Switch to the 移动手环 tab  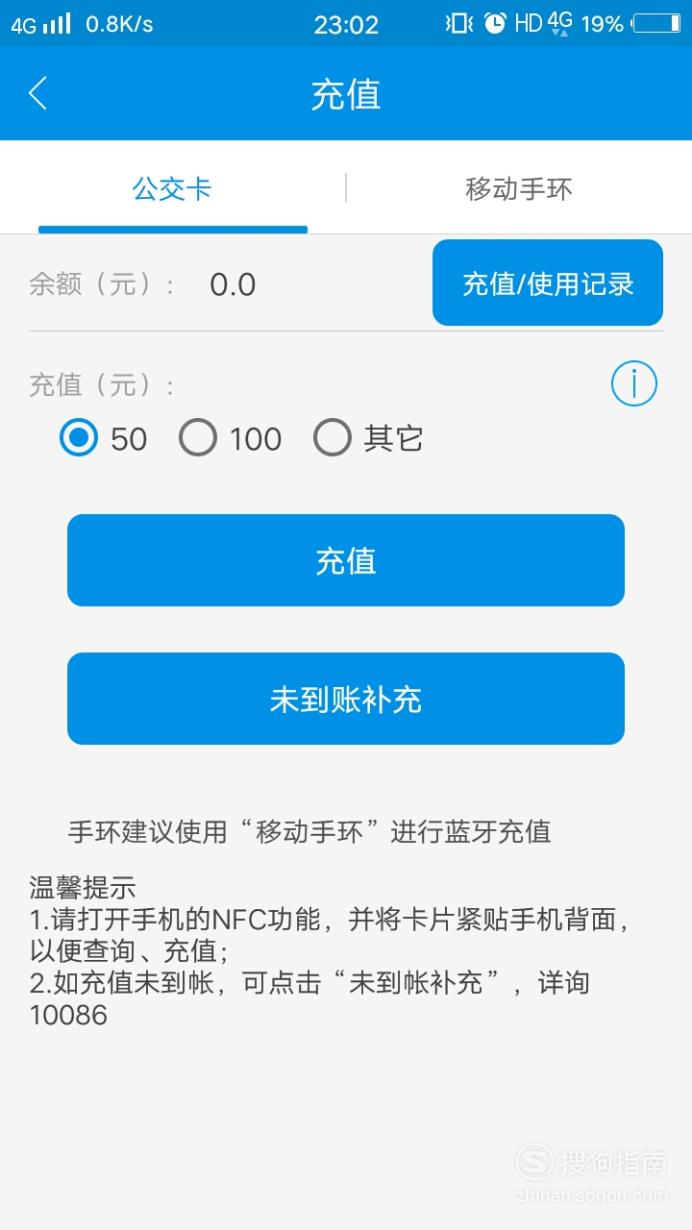coord(519,189)
